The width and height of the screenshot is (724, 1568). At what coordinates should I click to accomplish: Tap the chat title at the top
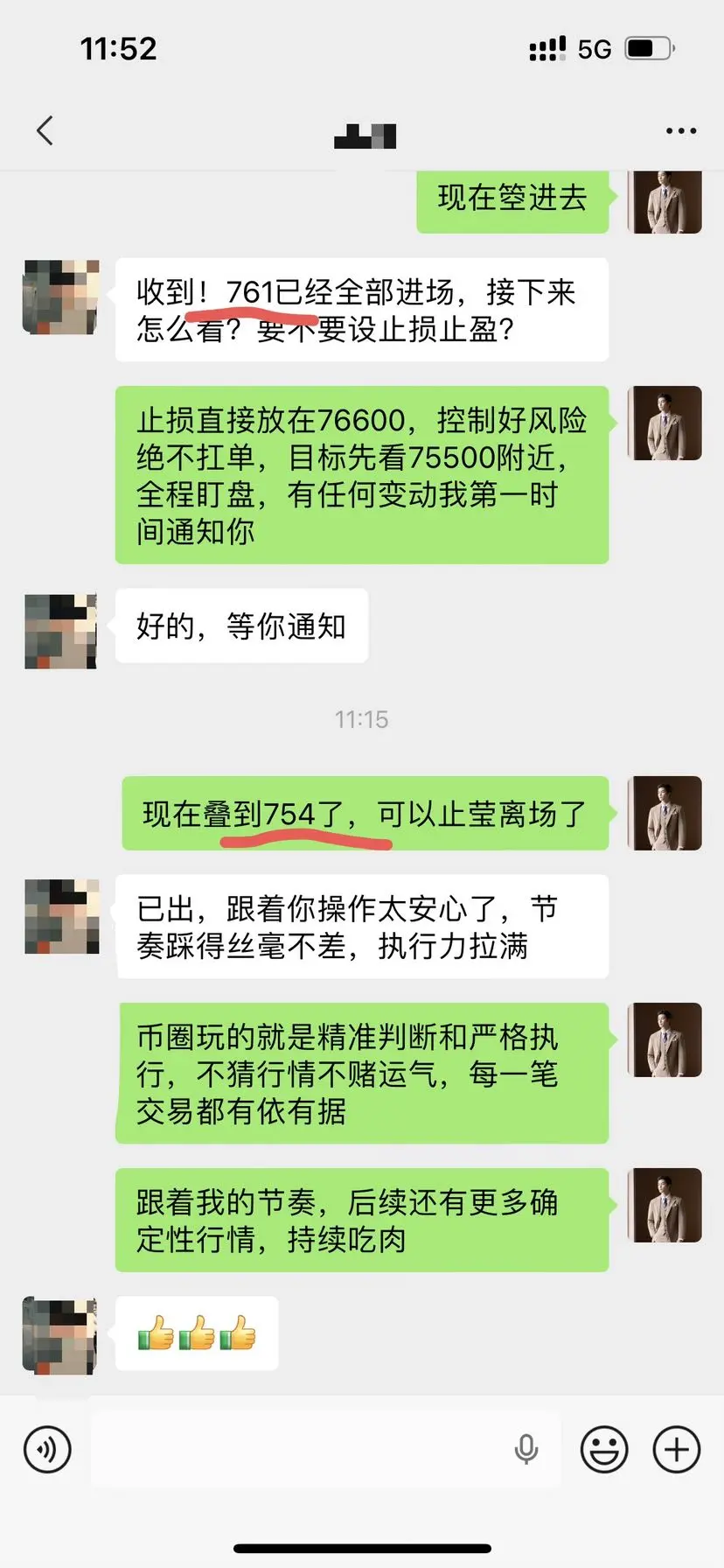[365, 133]
